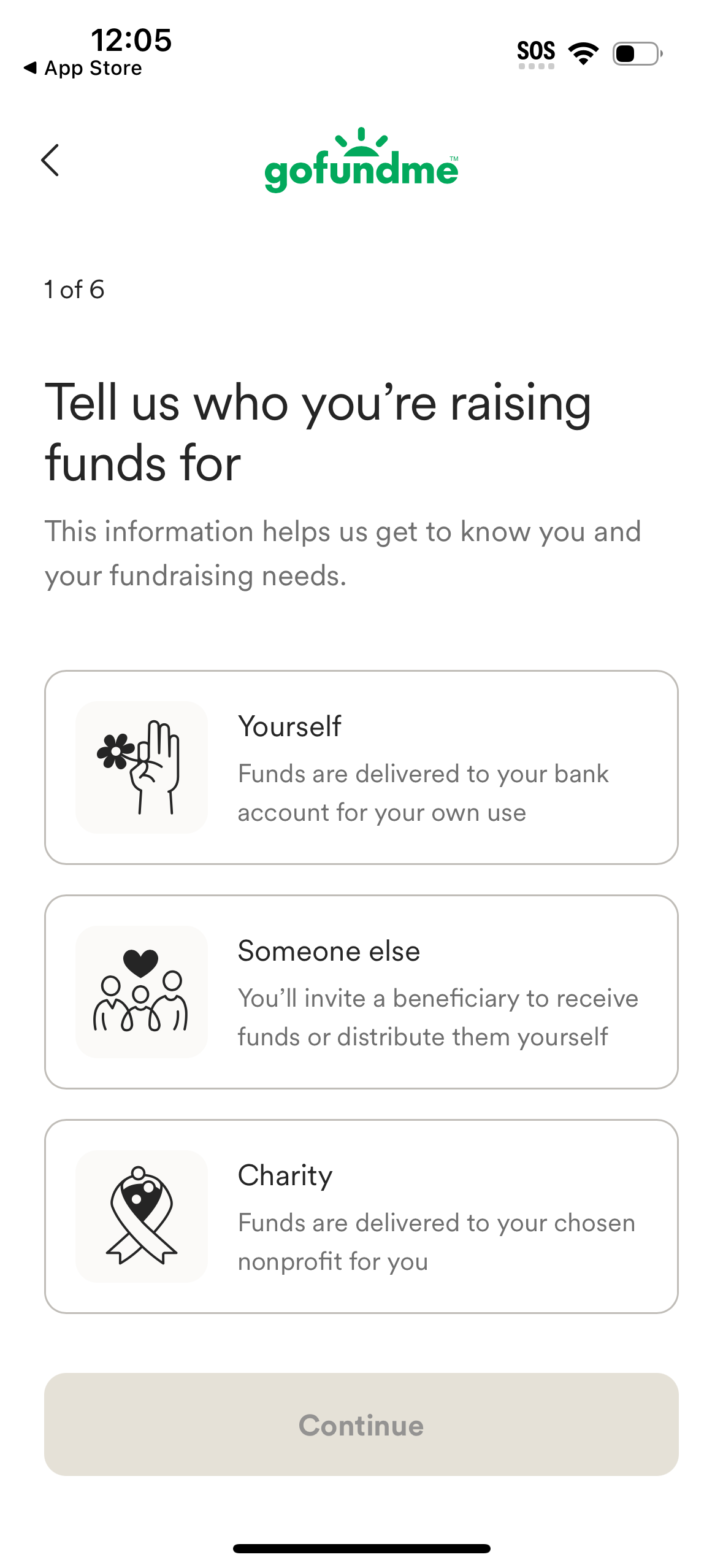Select the Yourself fundraising option
723x1568 pixels.
pos(362,767)
